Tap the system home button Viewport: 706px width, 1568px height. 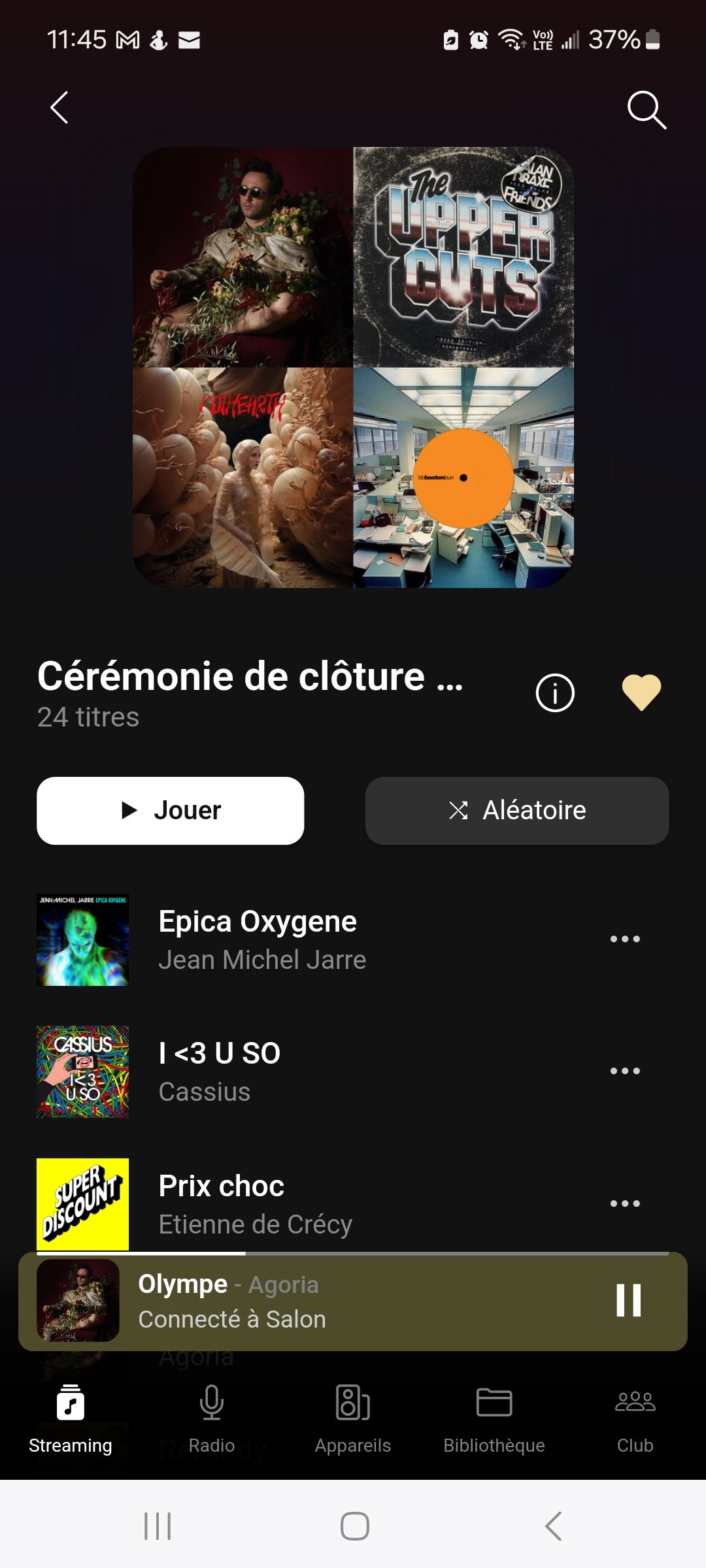(354, 1526)
